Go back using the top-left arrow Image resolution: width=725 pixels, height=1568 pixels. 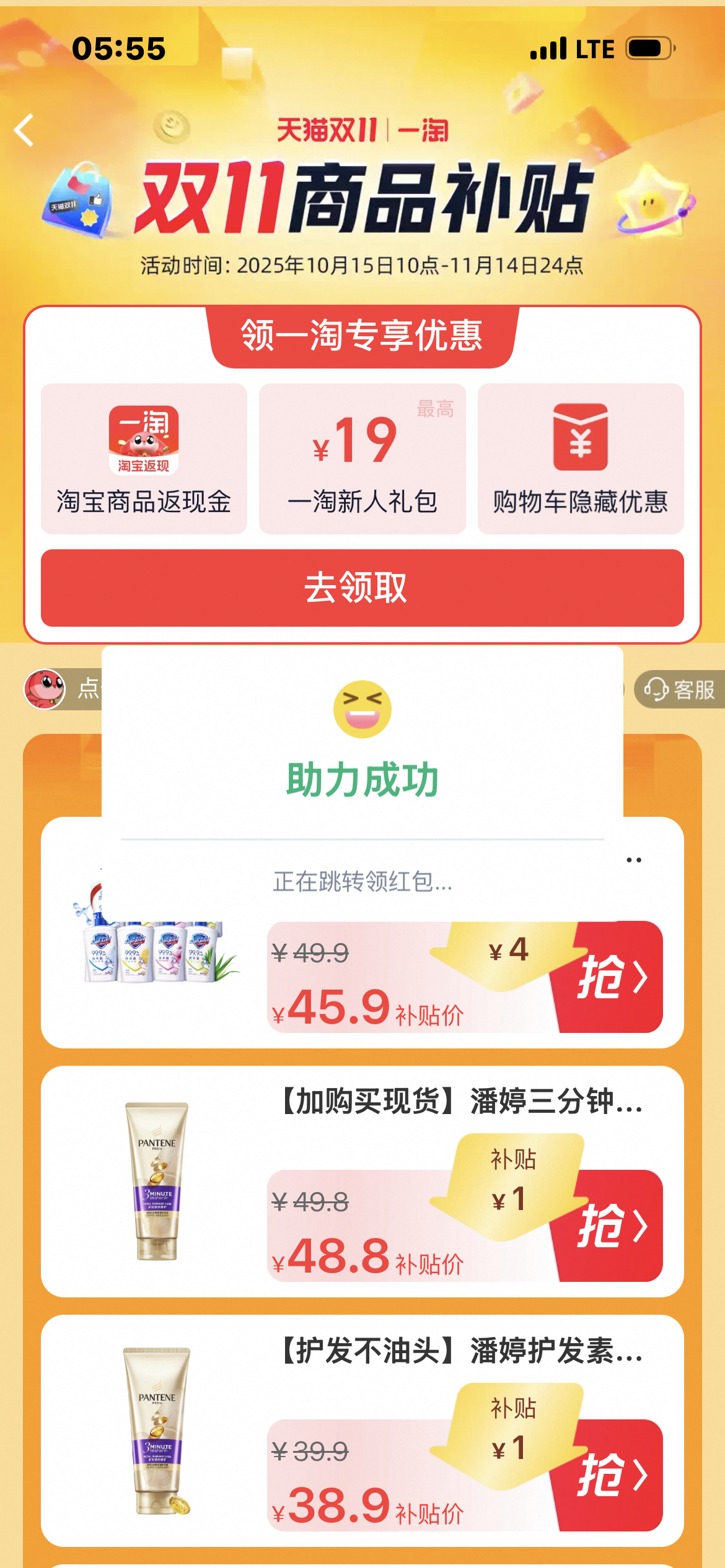tap(25, 131)
